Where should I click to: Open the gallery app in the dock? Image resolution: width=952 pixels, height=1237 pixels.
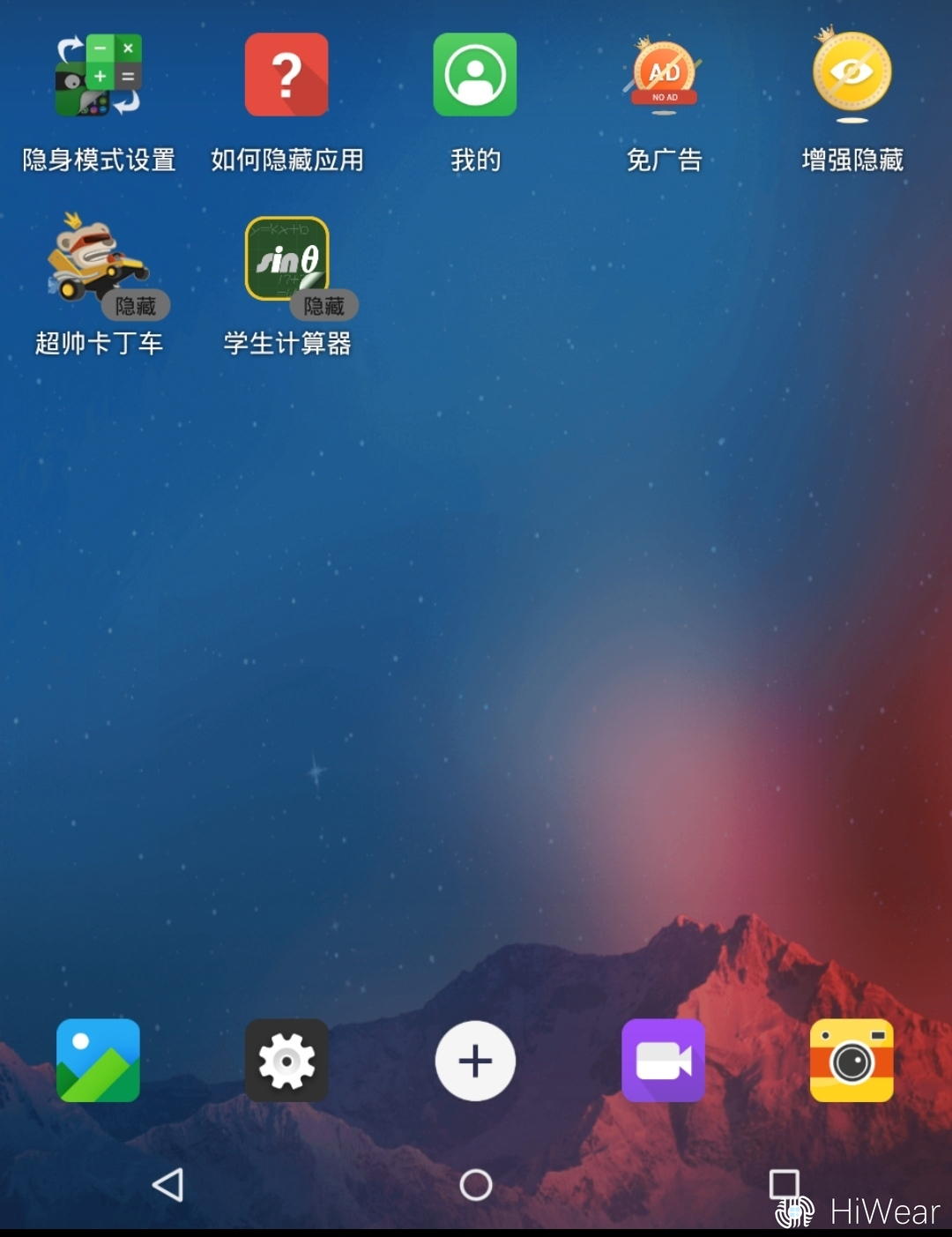coord(99,1061)
